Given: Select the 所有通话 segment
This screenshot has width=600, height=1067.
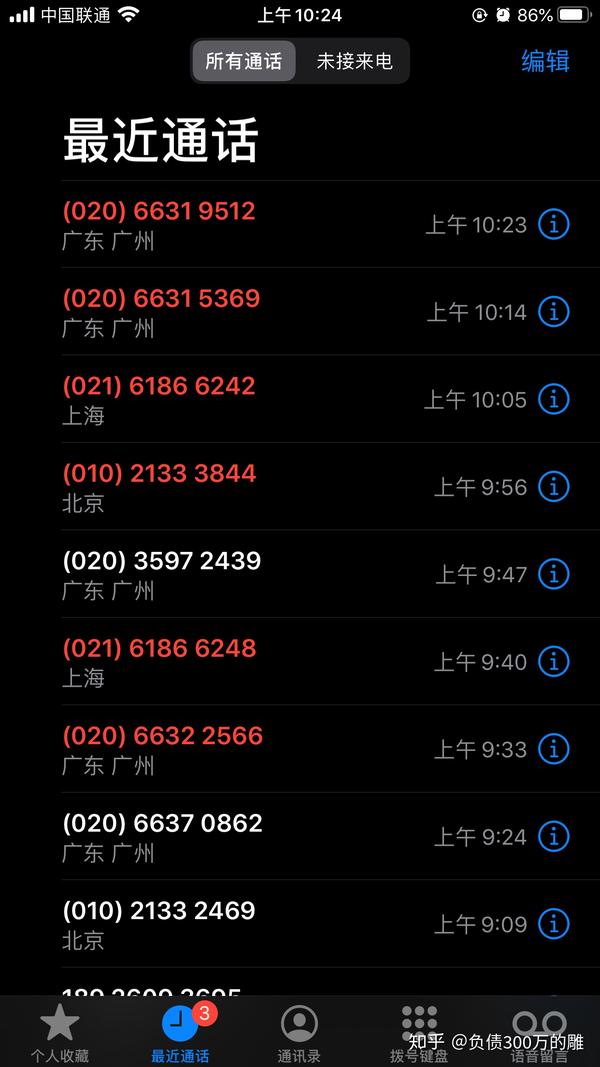Looking at the screenshot, I should tap(244, 61).
